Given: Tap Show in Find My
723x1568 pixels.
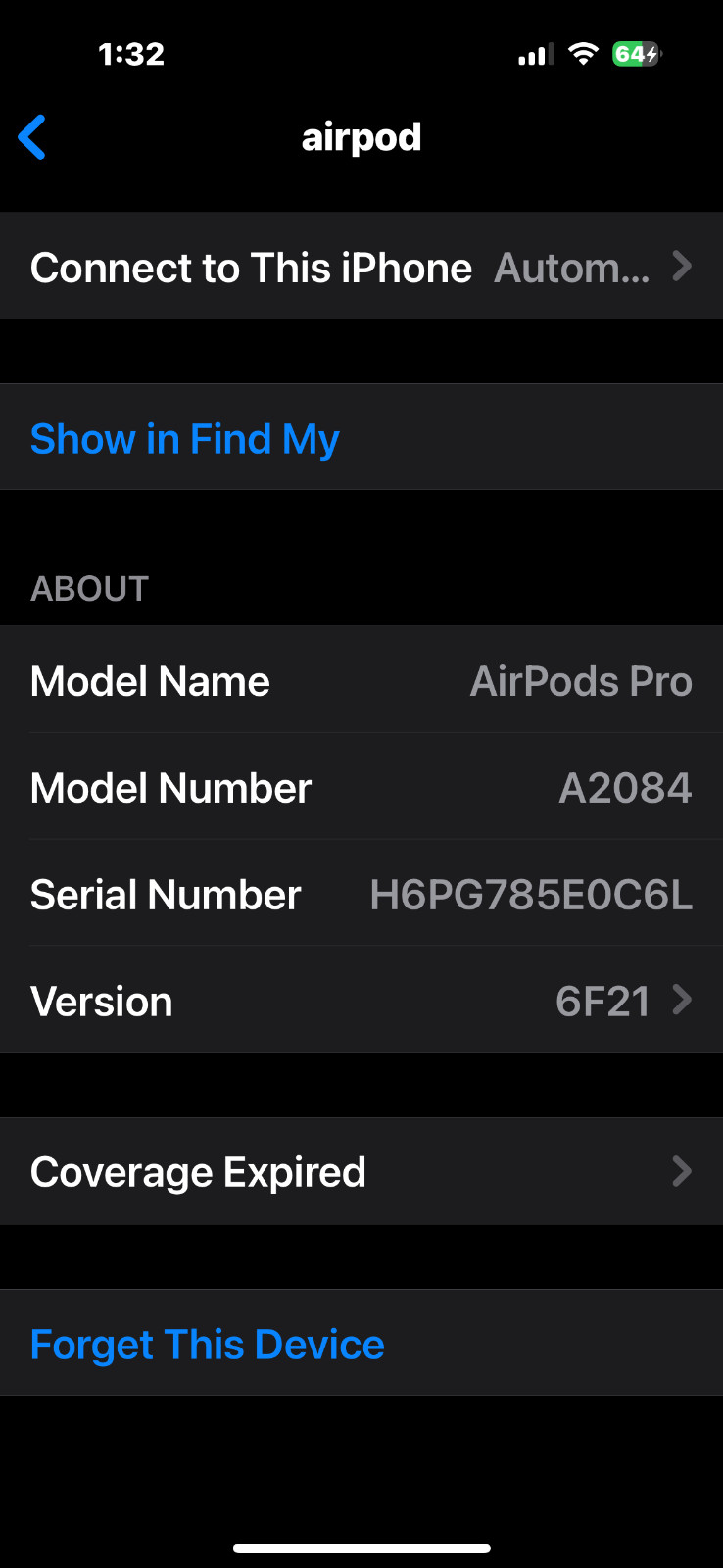Looking at the screenshot, I should (185, 438).
